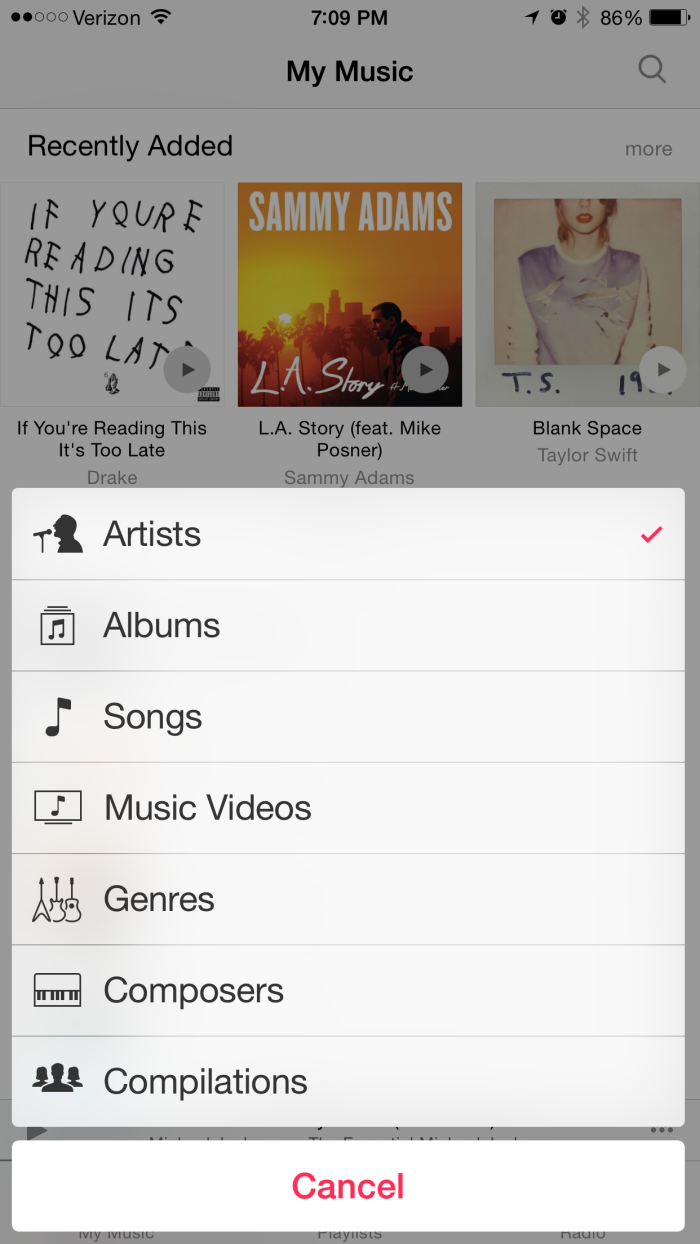Select Genres in the menu
The width and height of the screenshot is (700, 1244).
[x=348, y=899]
